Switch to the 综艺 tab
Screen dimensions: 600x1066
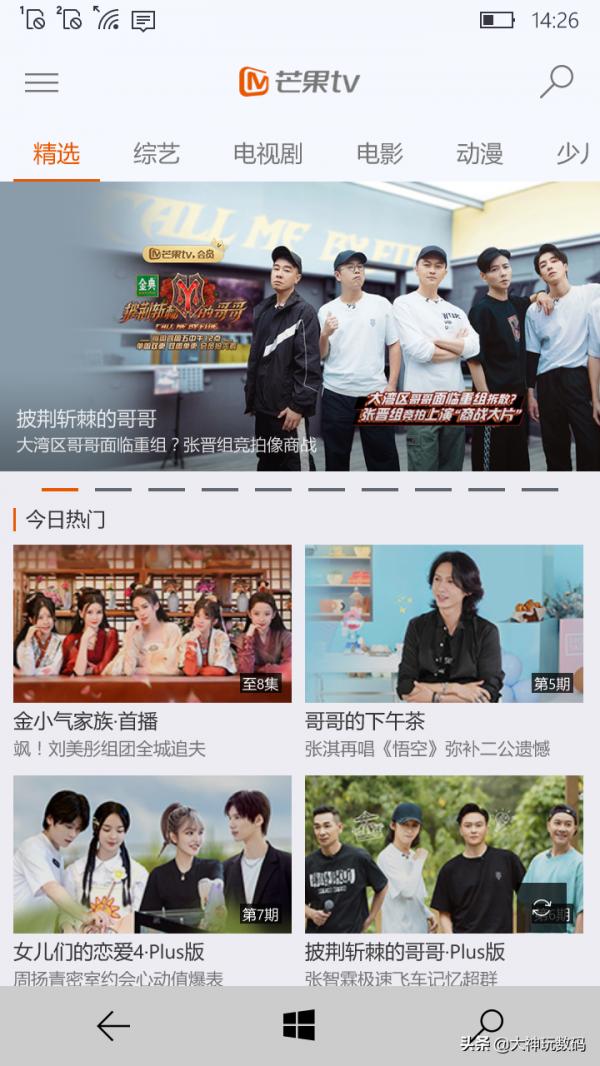coord(156,154)
